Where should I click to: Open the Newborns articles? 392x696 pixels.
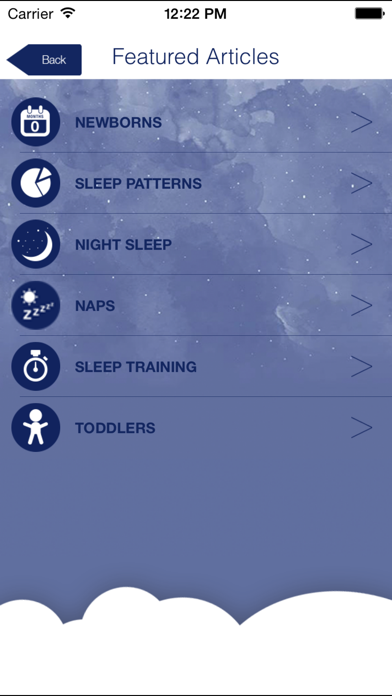[x=196, y=122]
